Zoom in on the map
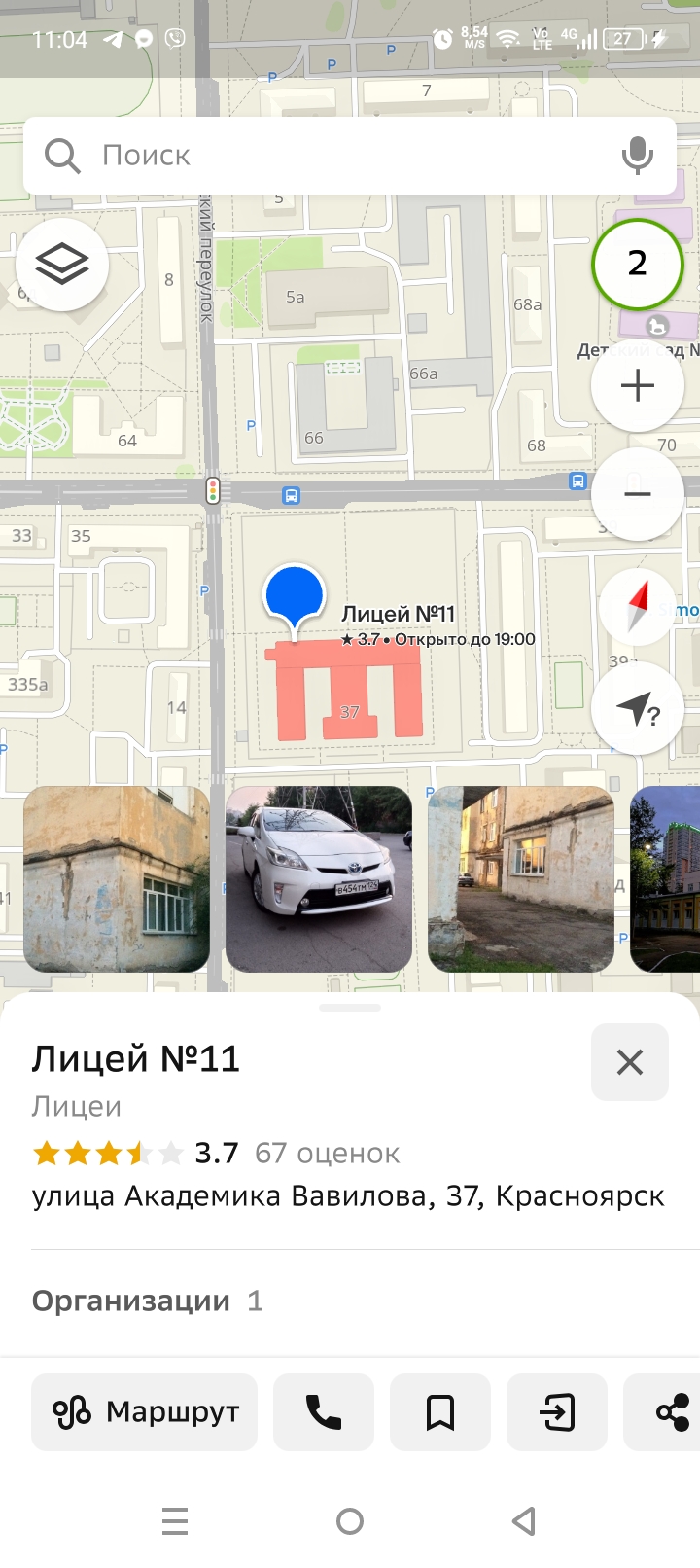Viewport: 700px width, 1568px height. coord(637,386)
